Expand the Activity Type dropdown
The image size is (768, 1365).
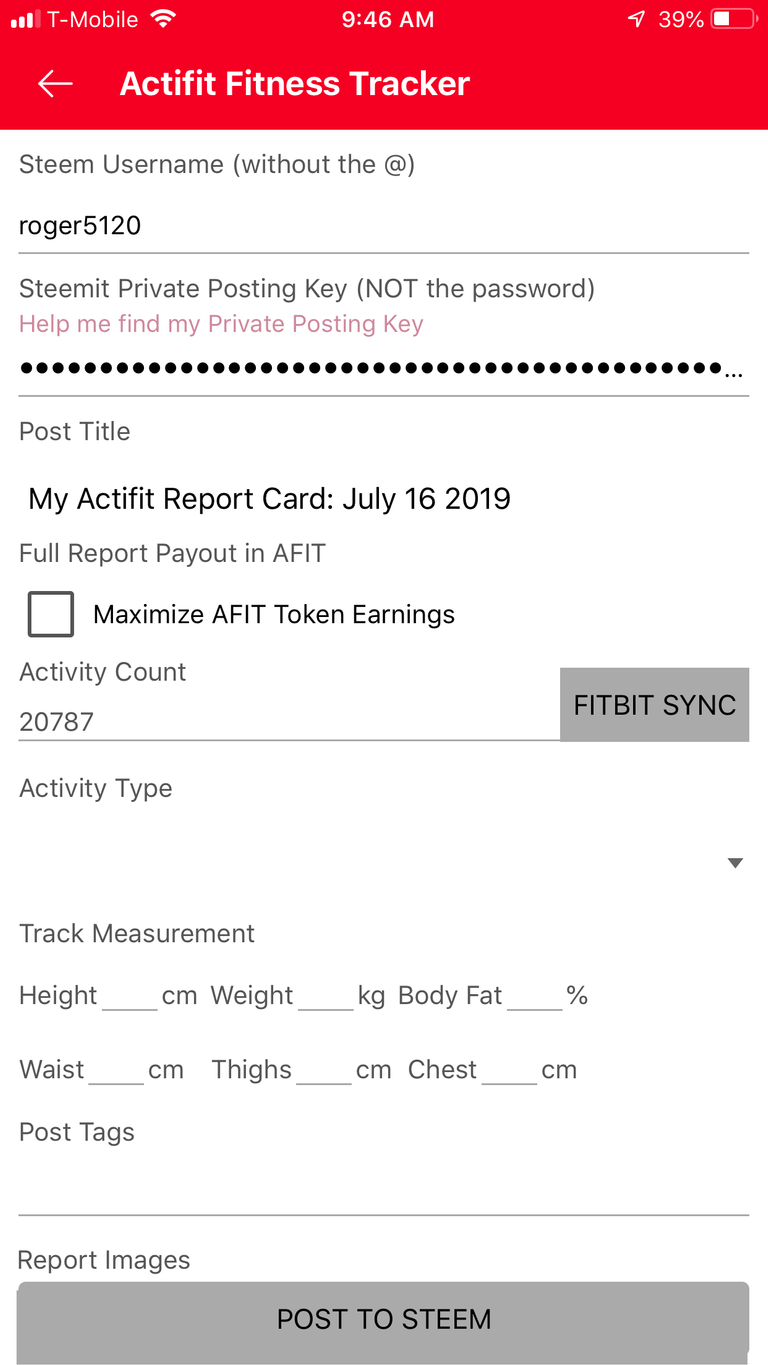pos(383,862)
